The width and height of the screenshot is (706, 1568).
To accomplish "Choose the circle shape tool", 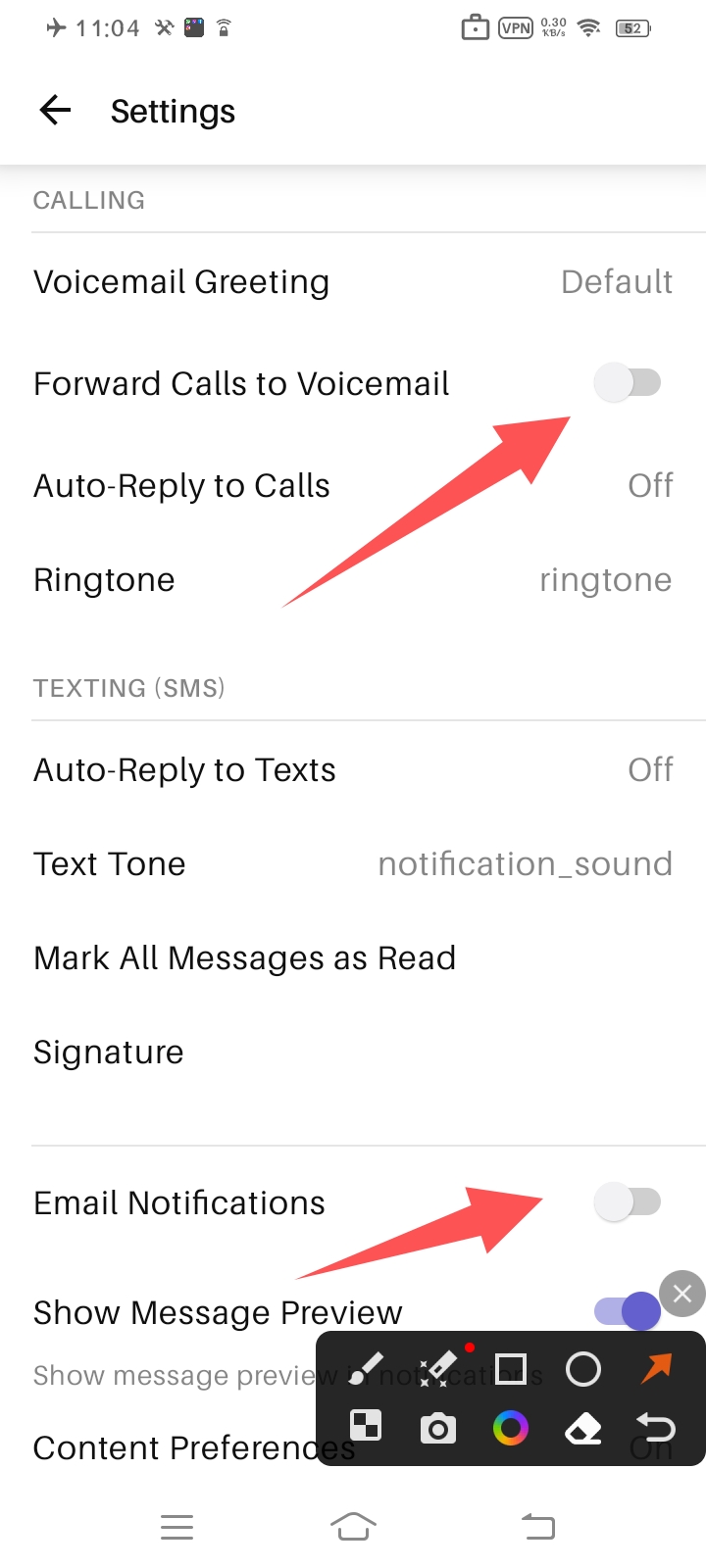I will (x=583, y=1369).
